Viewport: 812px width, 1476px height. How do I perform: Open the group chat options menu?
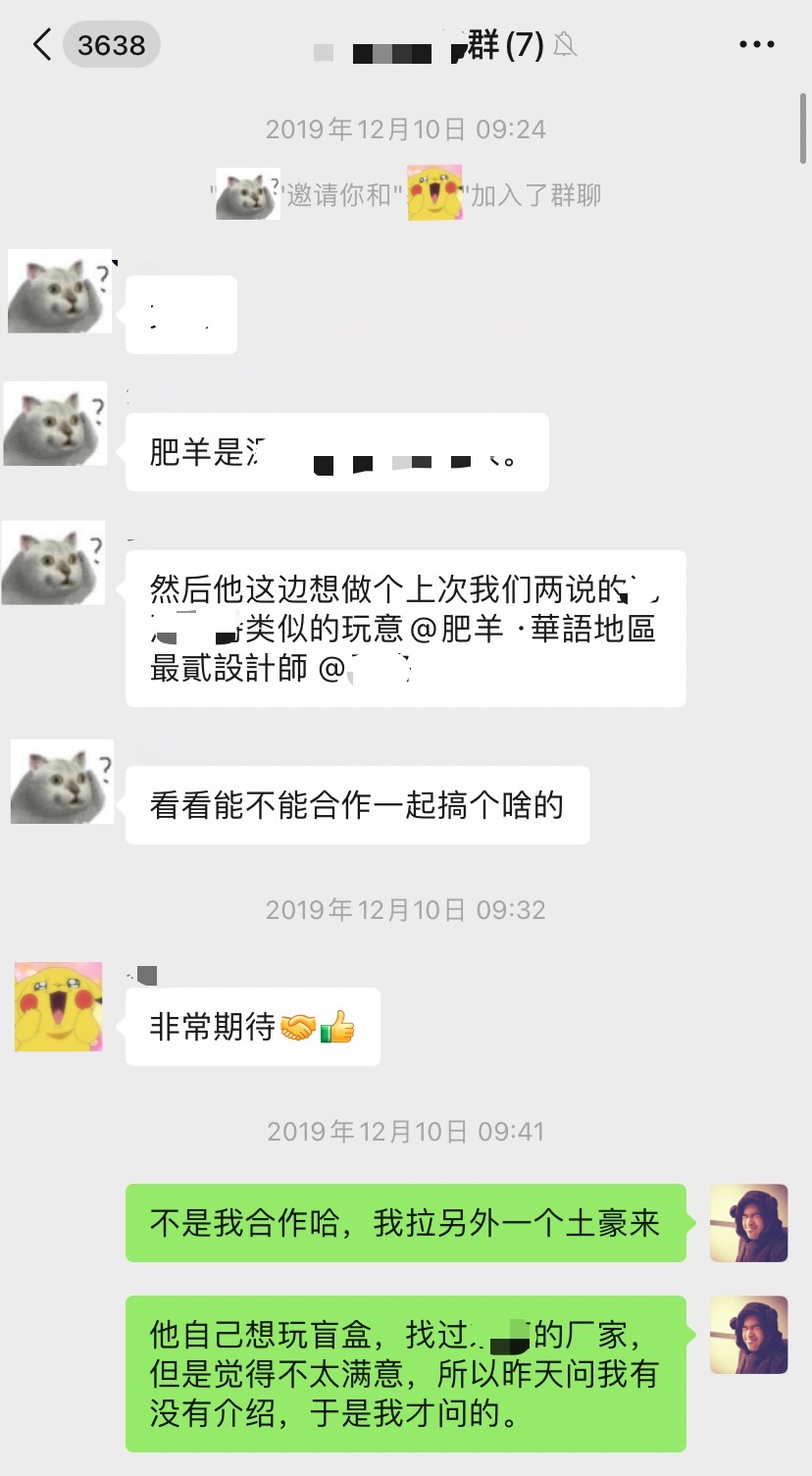click(x=756, y=45)
